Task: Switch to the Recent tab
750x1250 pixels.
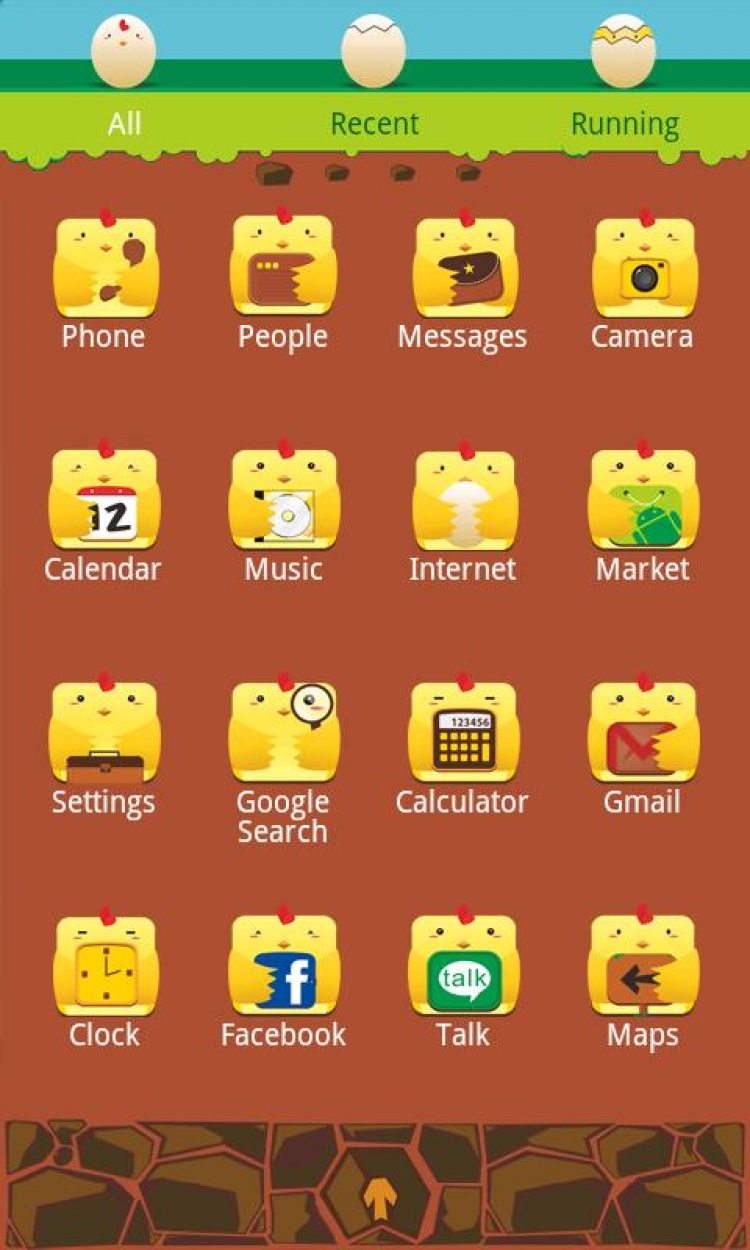Action: click(374, 124)
